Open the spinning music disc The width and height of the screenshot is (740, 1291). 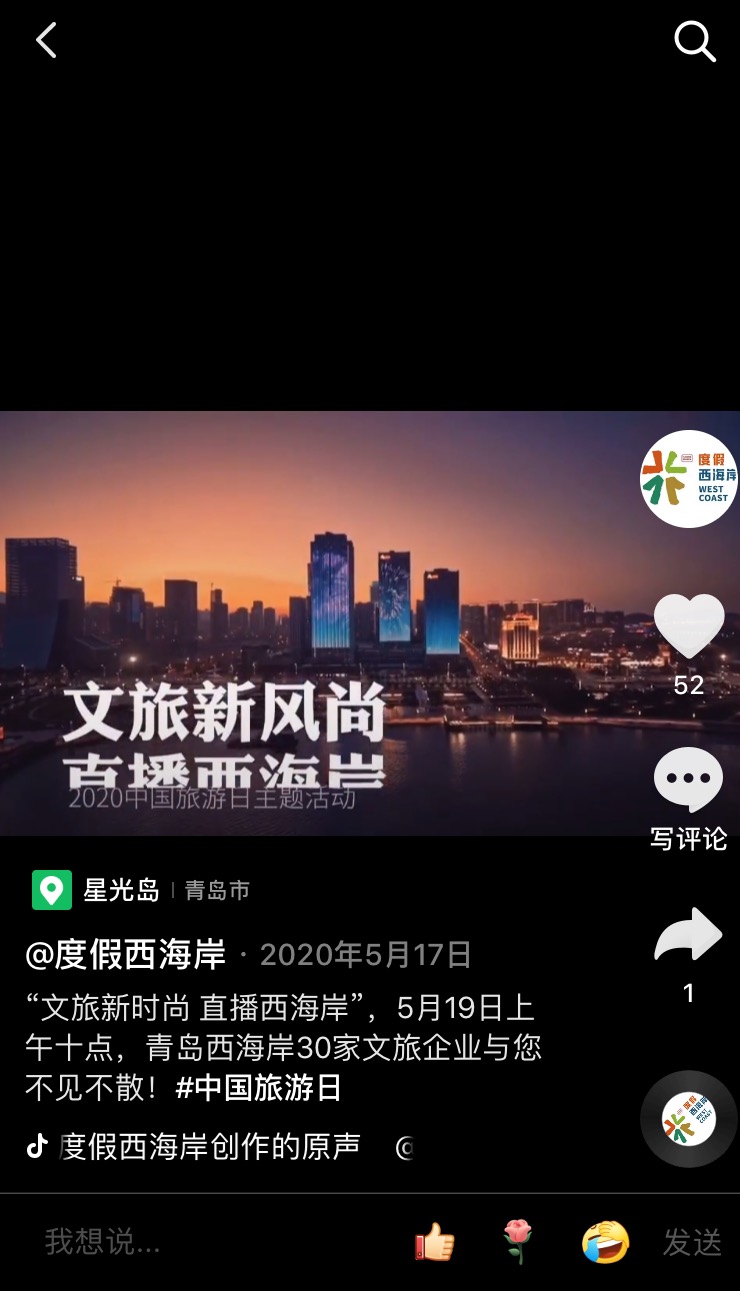(688, 1119)
